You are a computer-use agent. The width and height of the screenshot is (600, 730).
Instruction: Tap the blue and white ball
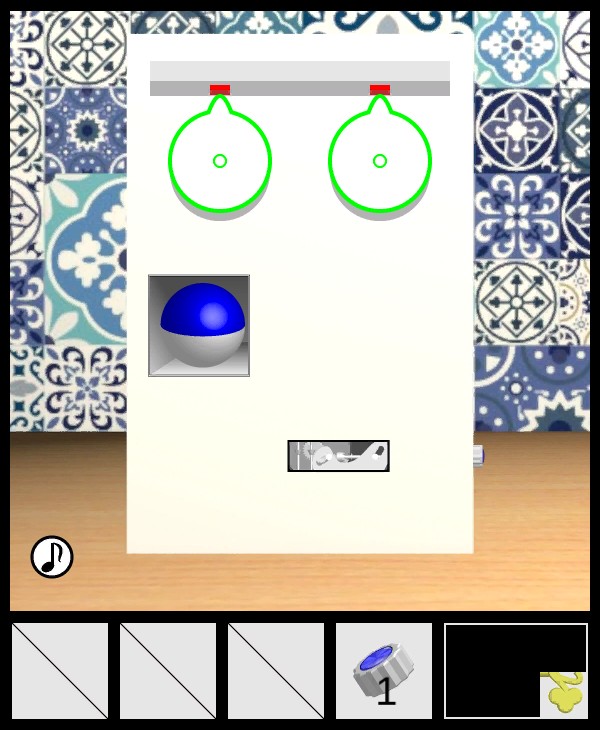pos(203,324)
